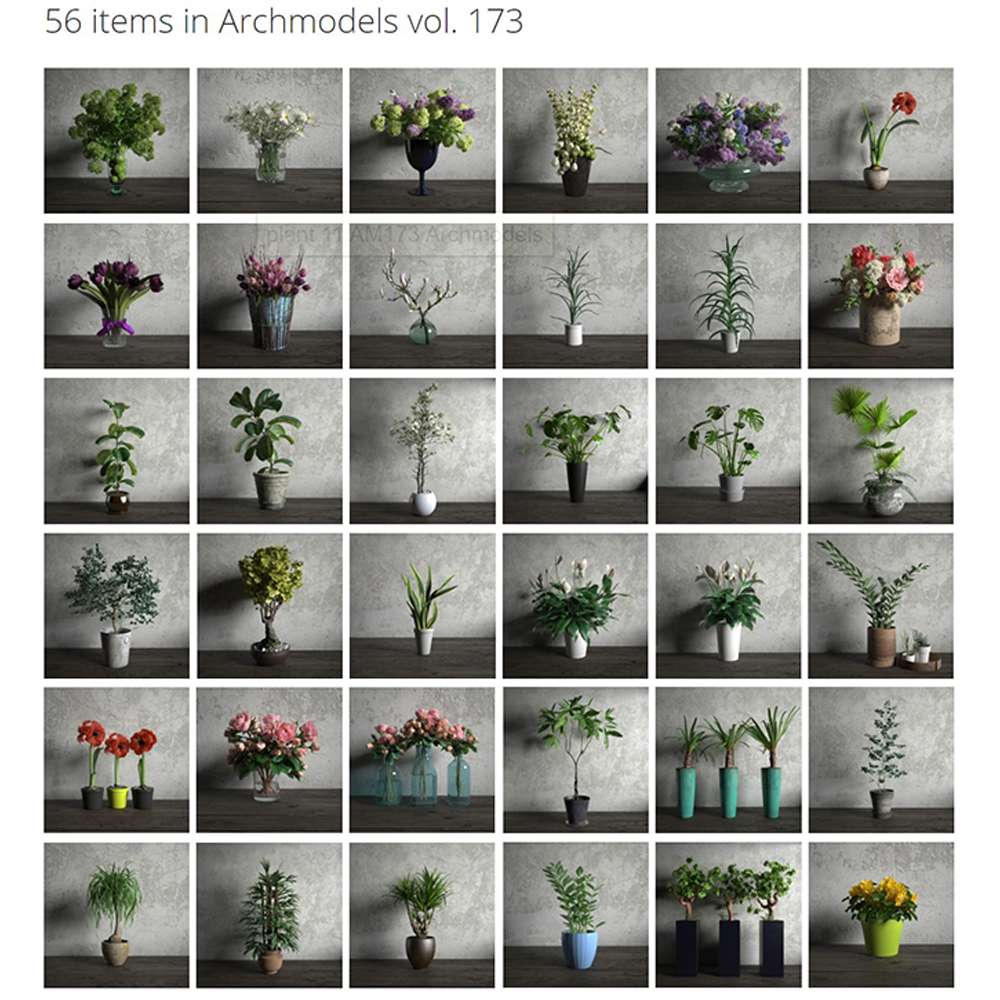Open the three red amaryllis pots item
The height and width of the screenshot is (1000, 1000).
pos(116,760)
